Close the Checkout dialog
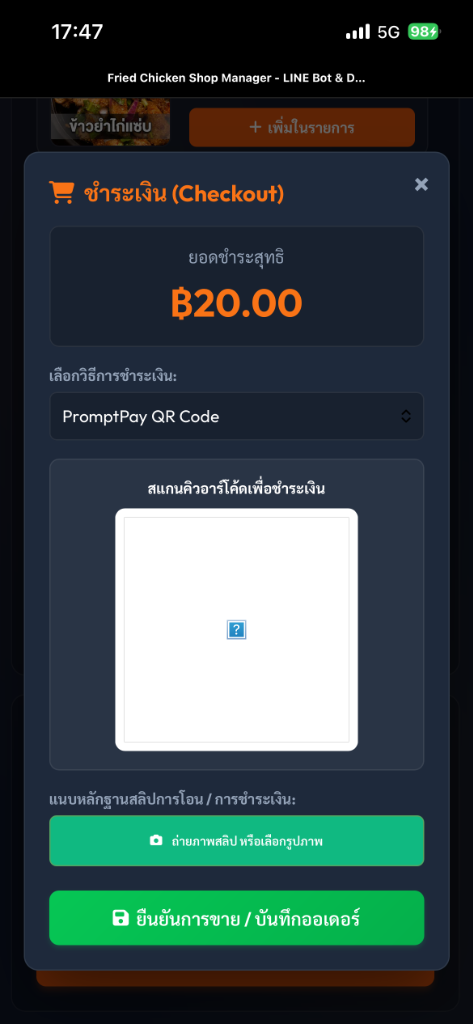 [x=421, y=185]
